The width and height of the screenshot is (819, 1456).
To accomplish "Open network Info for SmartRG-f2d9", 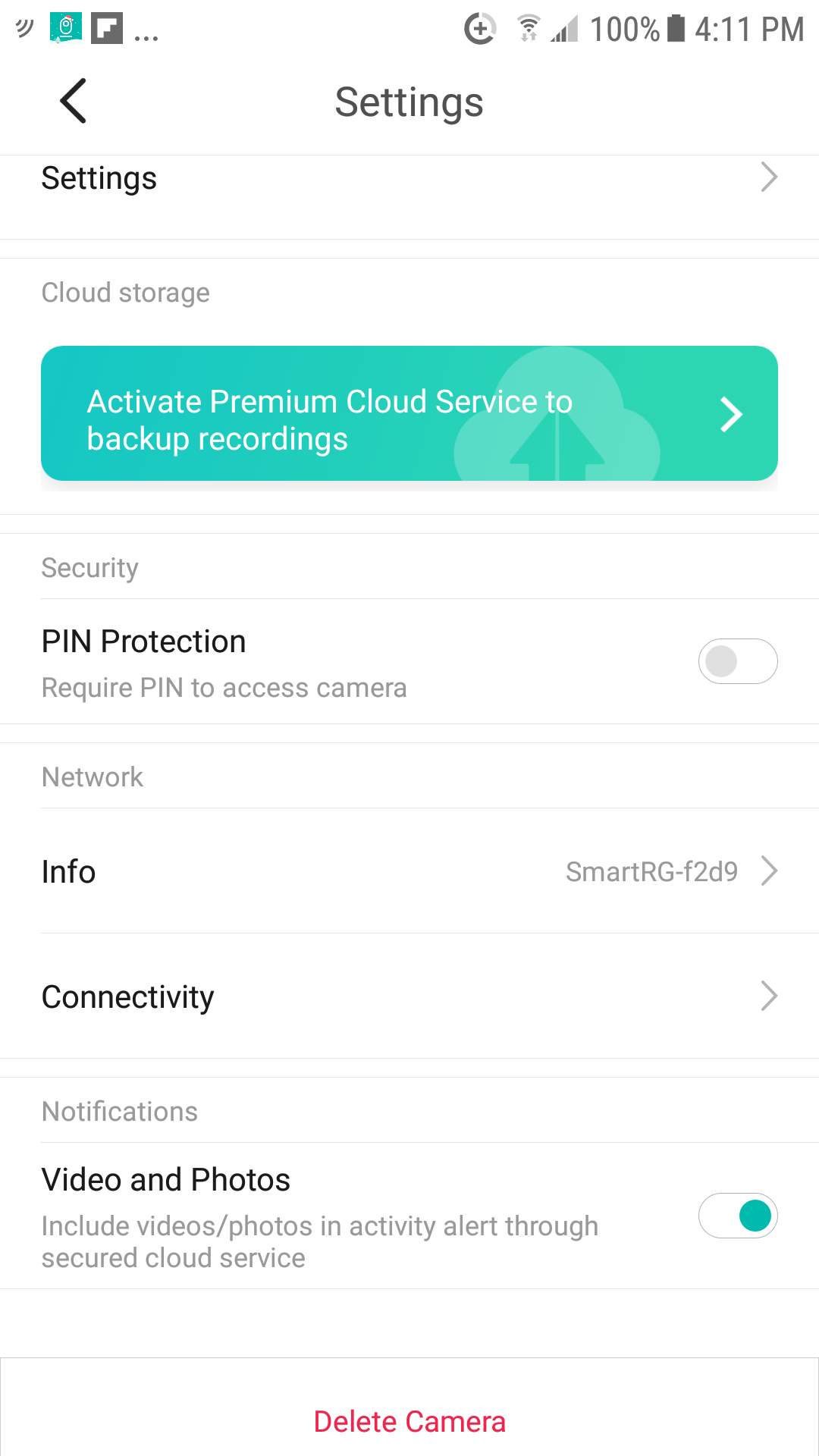I will tap(409, 871).
